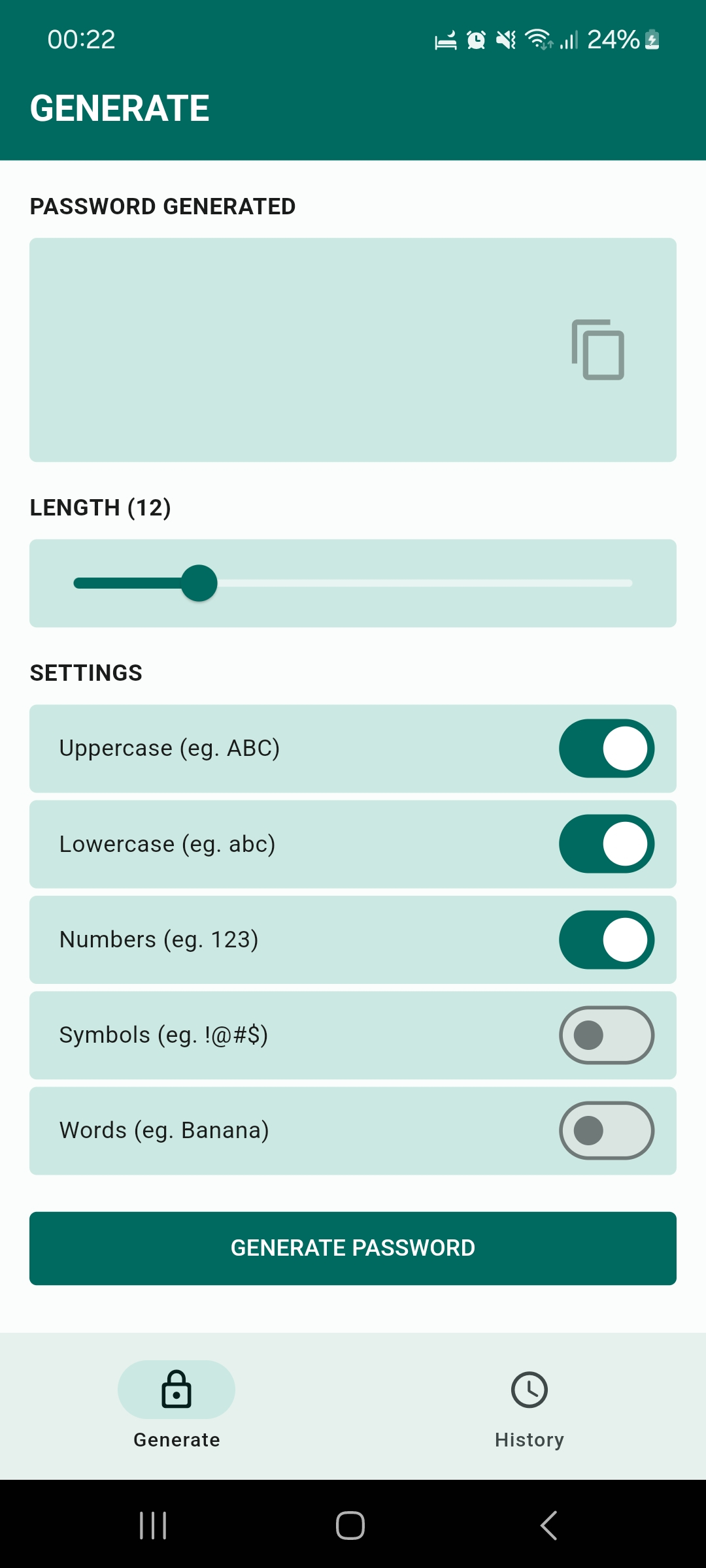Tap the length slider track
Screen dimensions: 706x1568
click(x=353, y=583)
